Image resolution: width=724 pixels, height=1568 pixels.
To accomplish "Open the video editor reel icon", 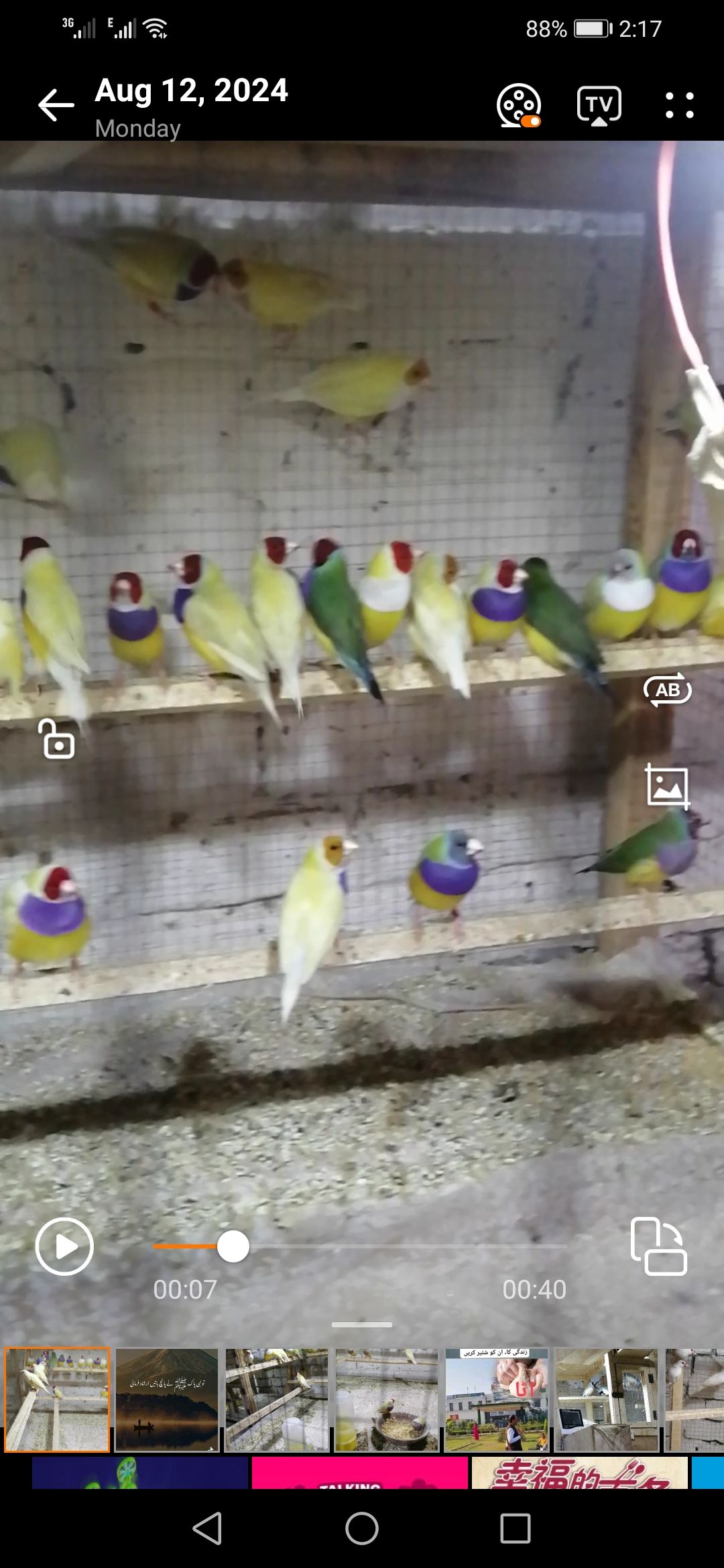I will [518, 105].
